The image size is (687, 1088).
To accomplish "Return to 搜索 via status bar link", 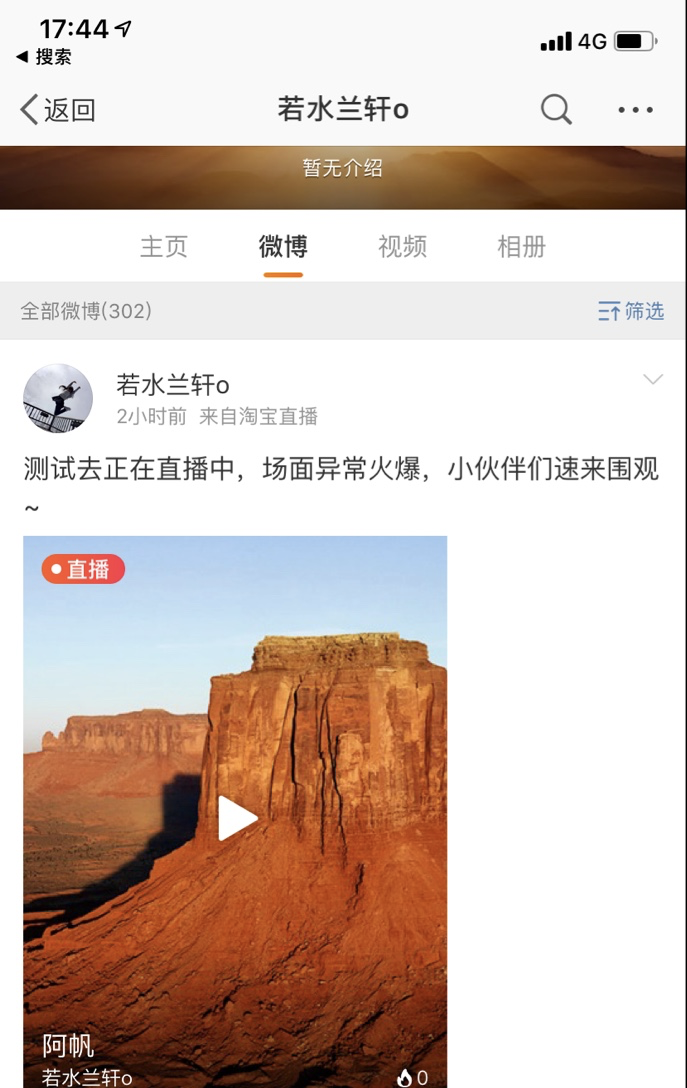I will click(44, 57).
